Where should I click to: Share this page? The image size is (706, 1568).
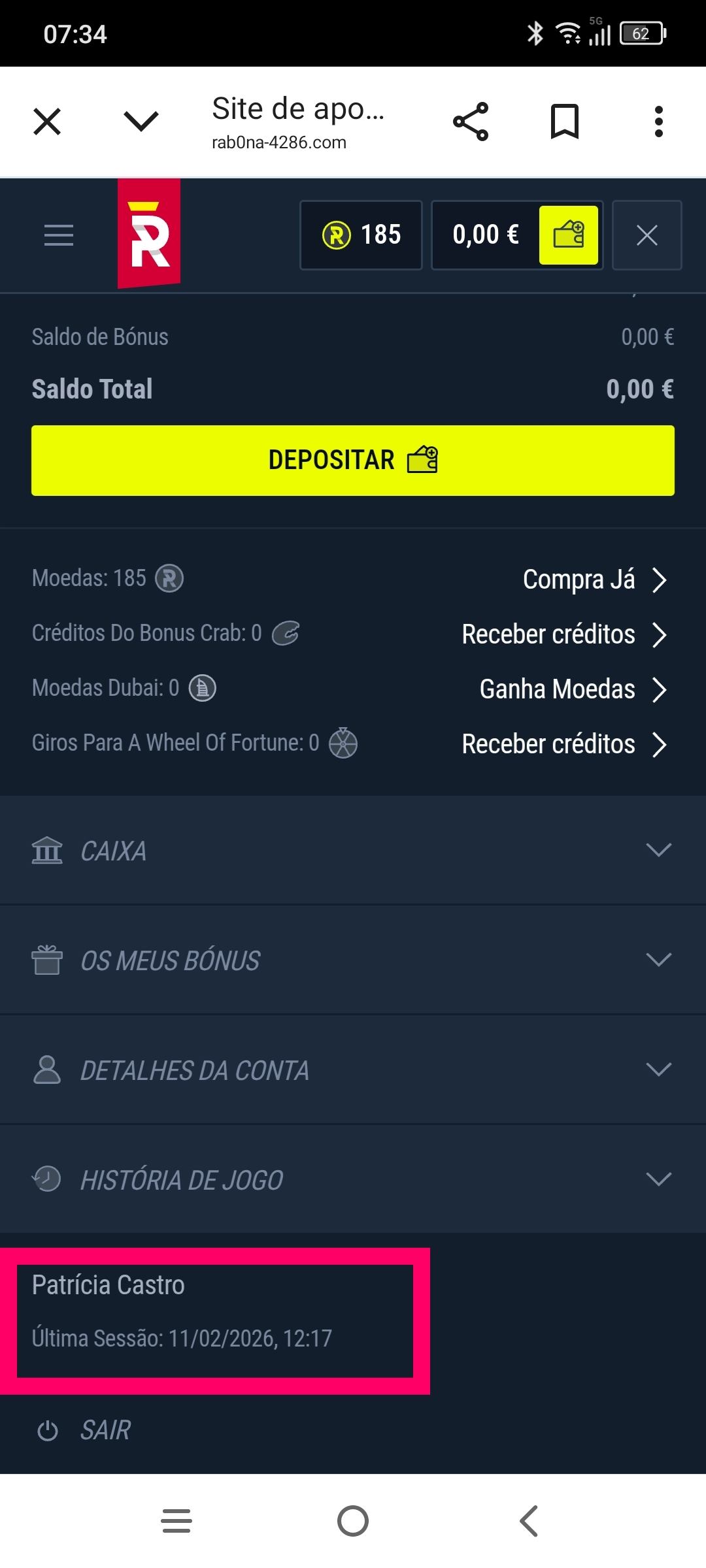coord(471,122)
